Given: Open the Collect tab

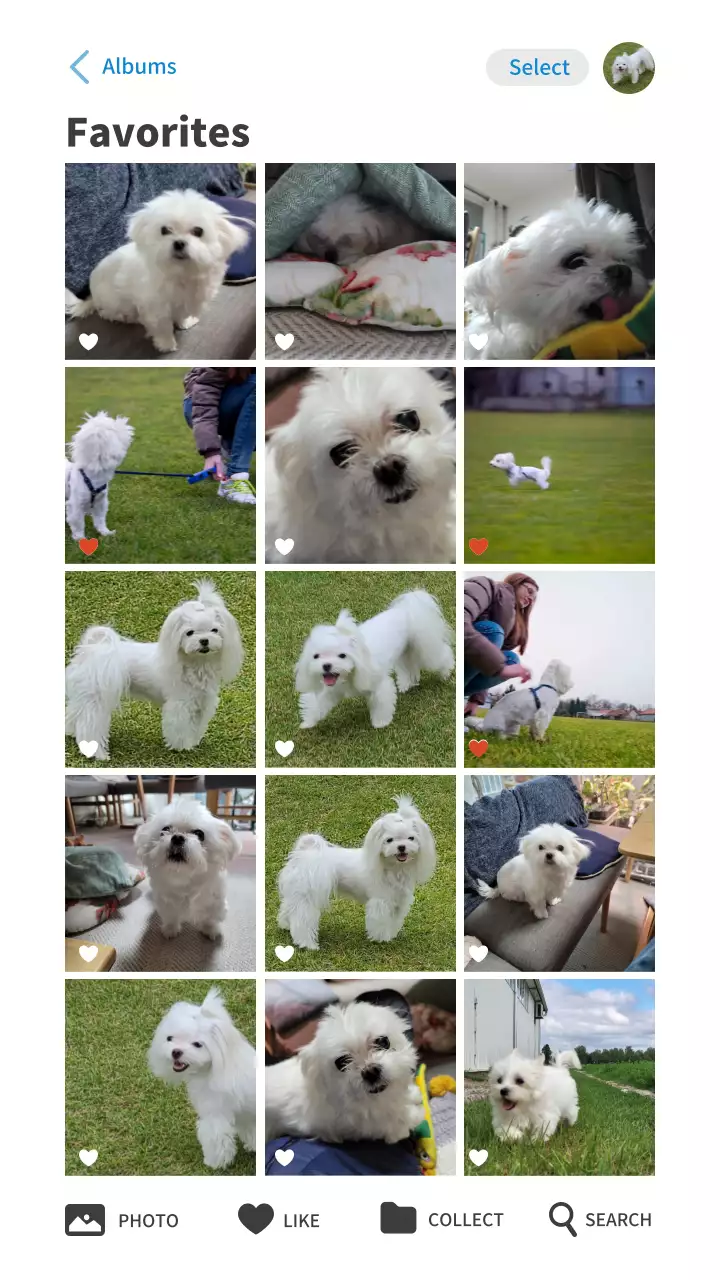Looking at the screenshot, I should 442,1220.
